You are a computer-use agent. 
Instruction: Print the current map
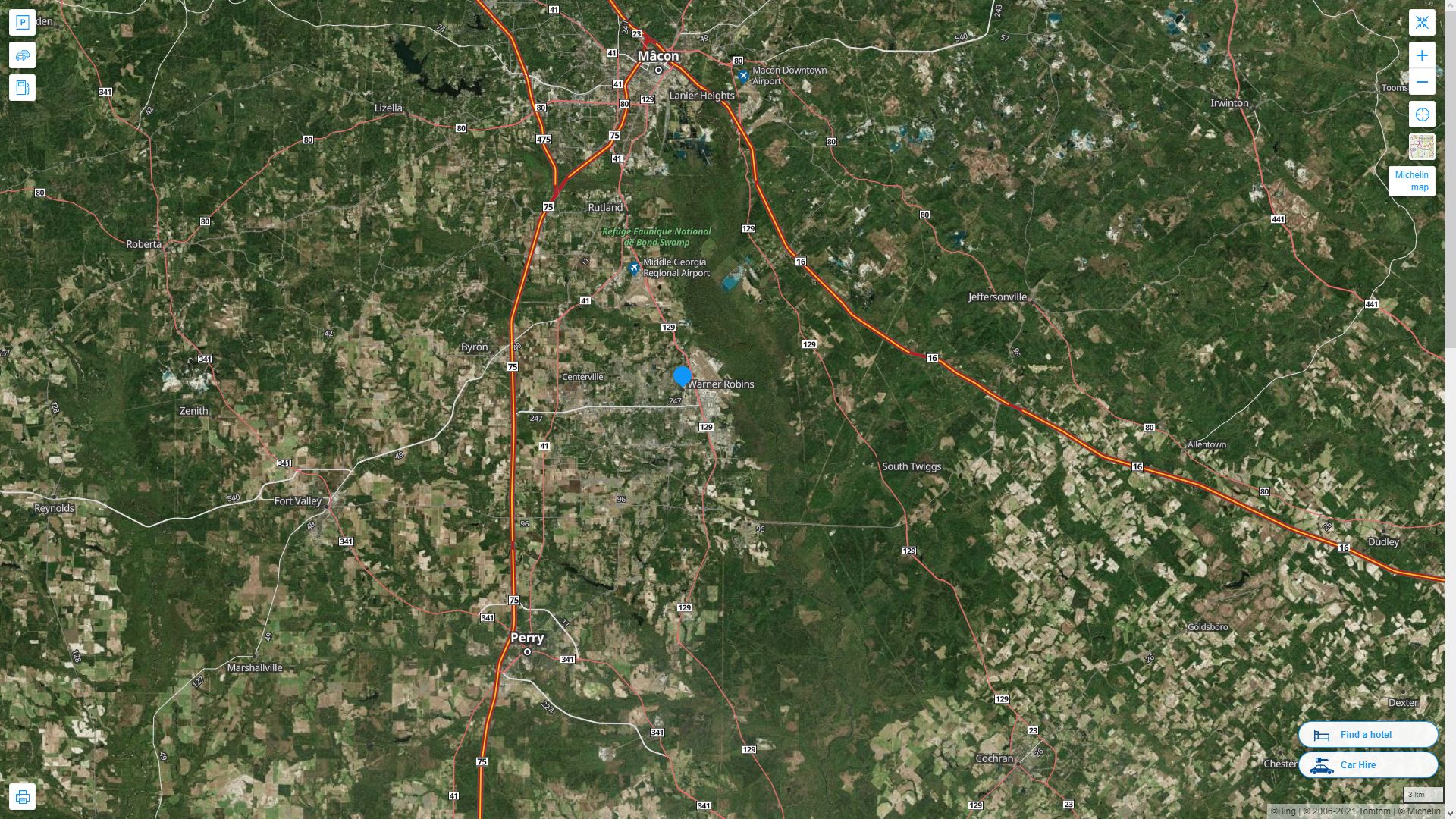click(x=22, y=797)
